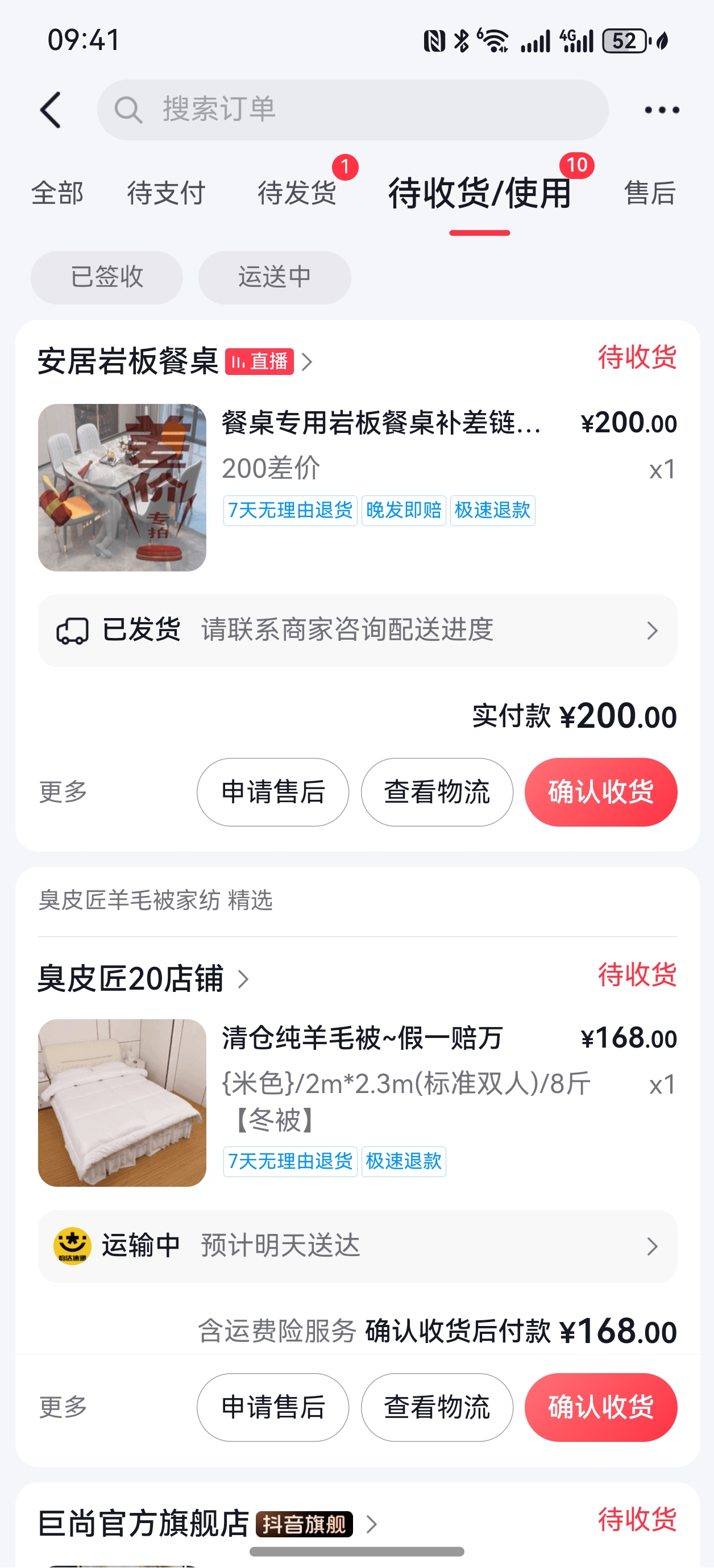Open the 安居岩板餐桌 store page
Viewport: 714px width, 1568px height.
pos(128,361)
